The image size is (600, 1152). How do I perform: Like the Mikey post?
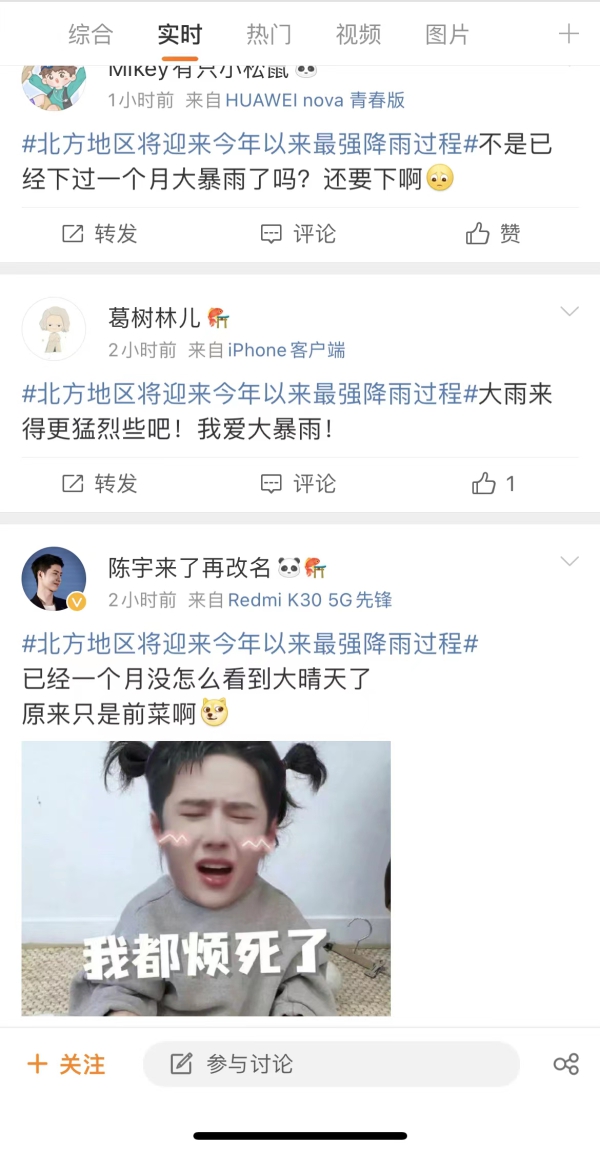[493, 234]
